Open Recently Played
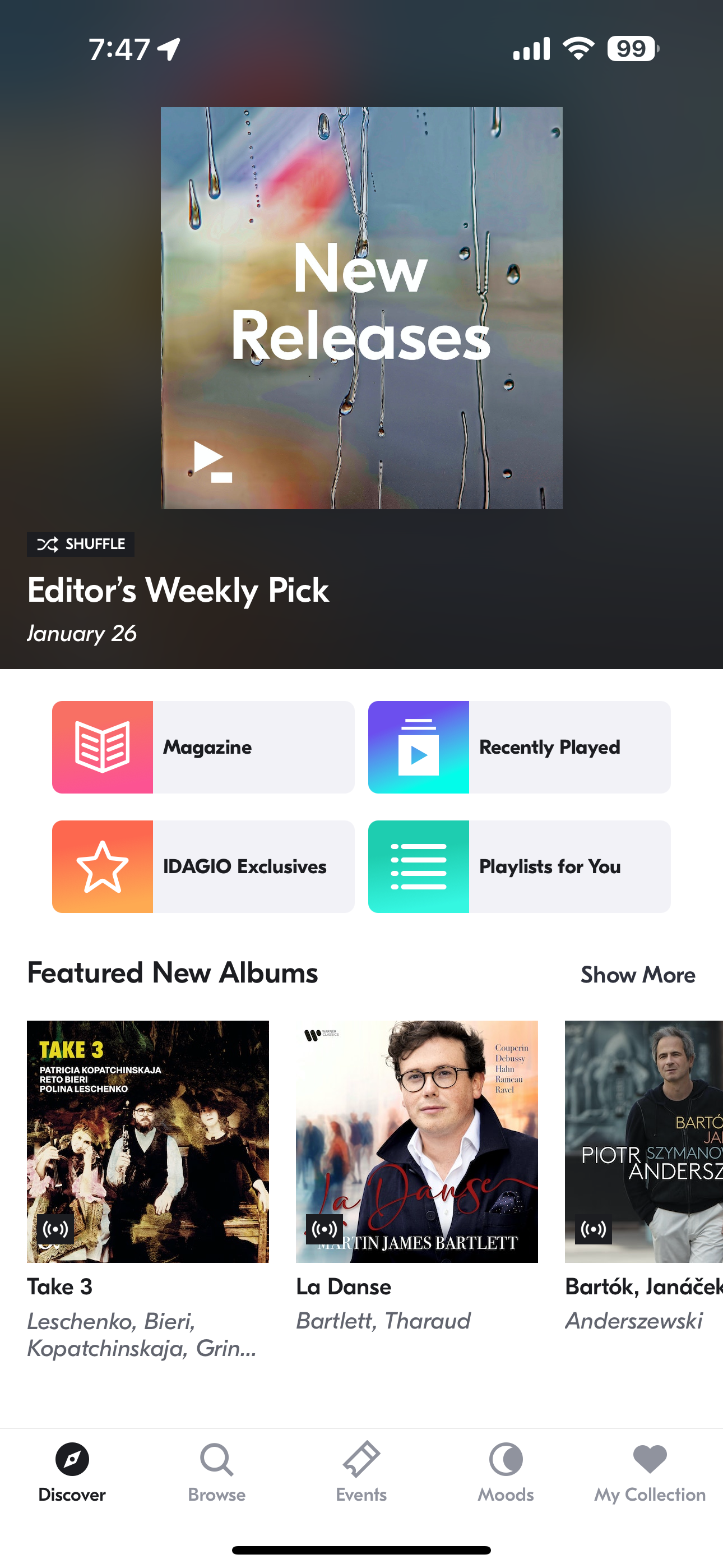This screenshot has width=723, height=1568. (x=519, y=747)
